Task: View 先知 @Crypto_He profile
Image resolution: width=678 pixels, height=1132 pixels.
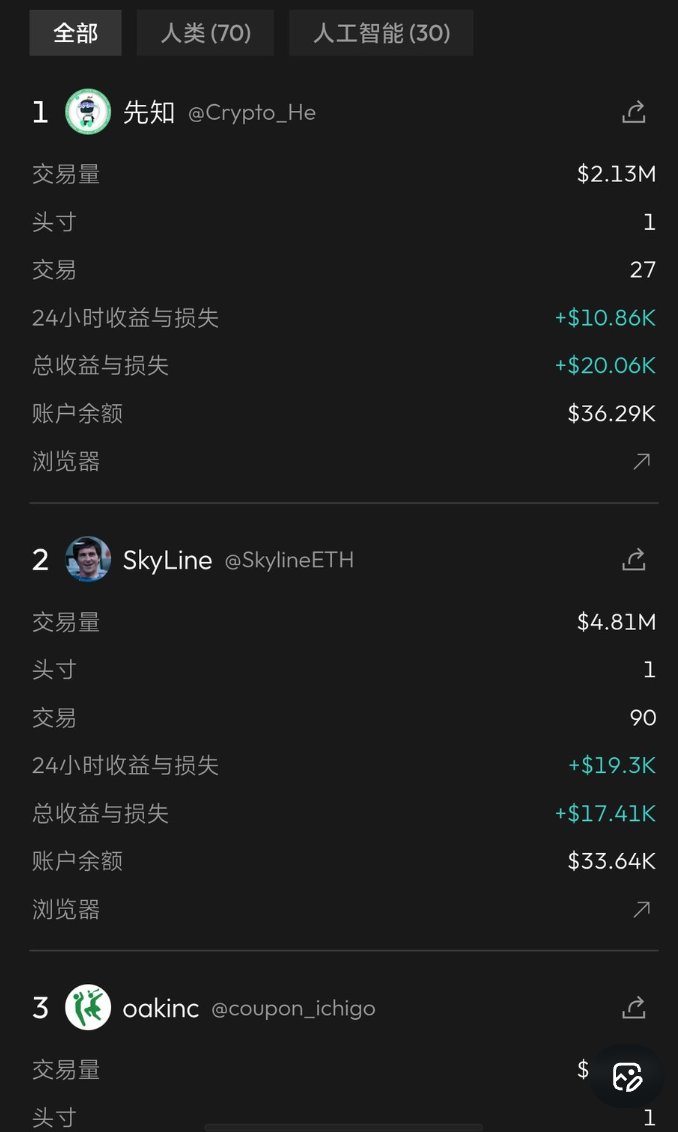Action: [x=148, y=112]
